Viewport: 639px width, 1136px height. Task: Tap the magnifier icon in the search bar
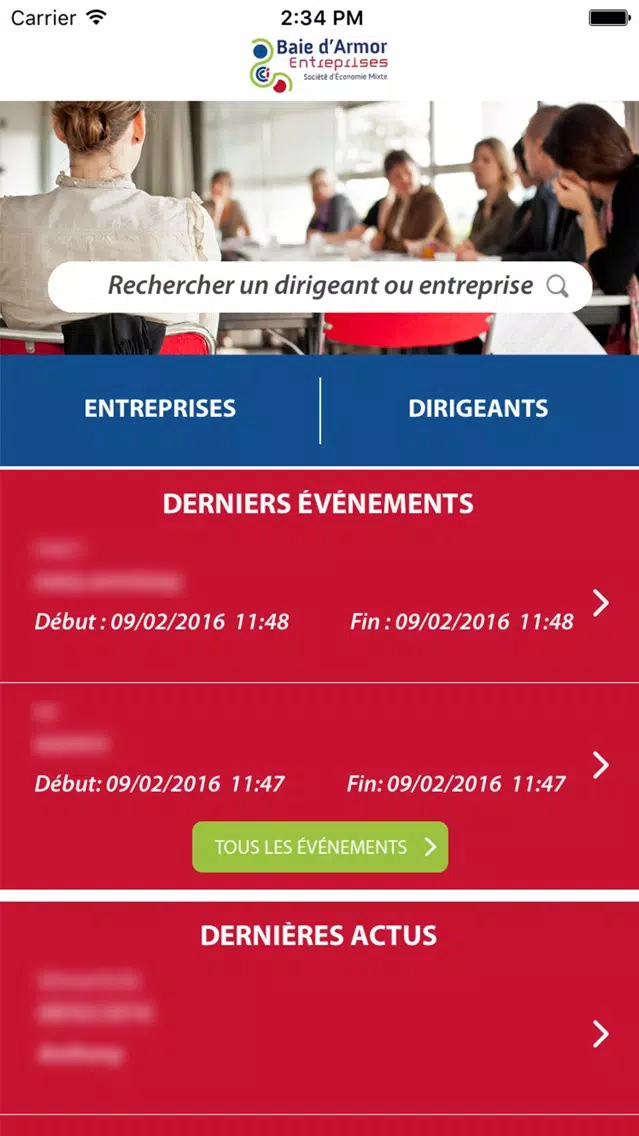[557, 287]
